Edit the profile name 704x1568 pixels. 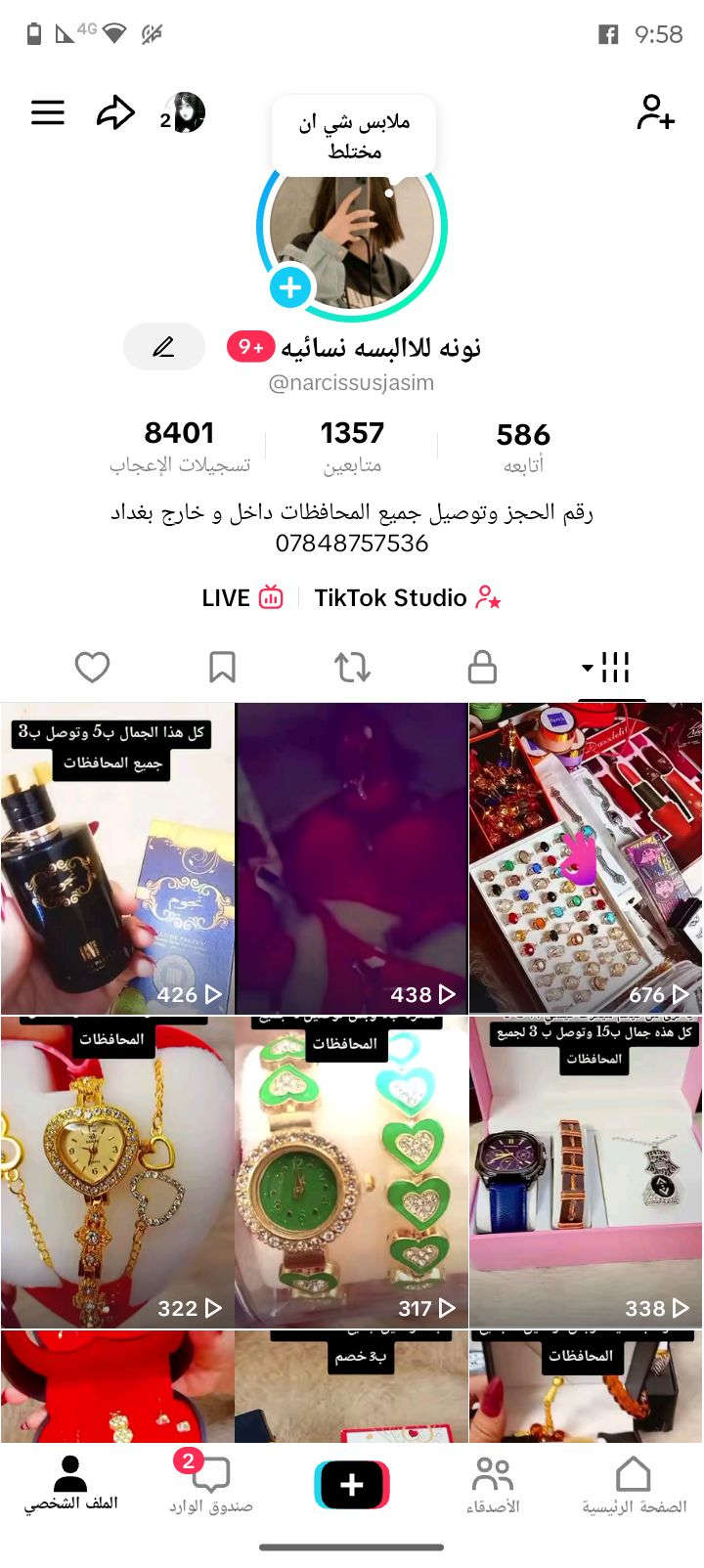click(x=163, y=347)
